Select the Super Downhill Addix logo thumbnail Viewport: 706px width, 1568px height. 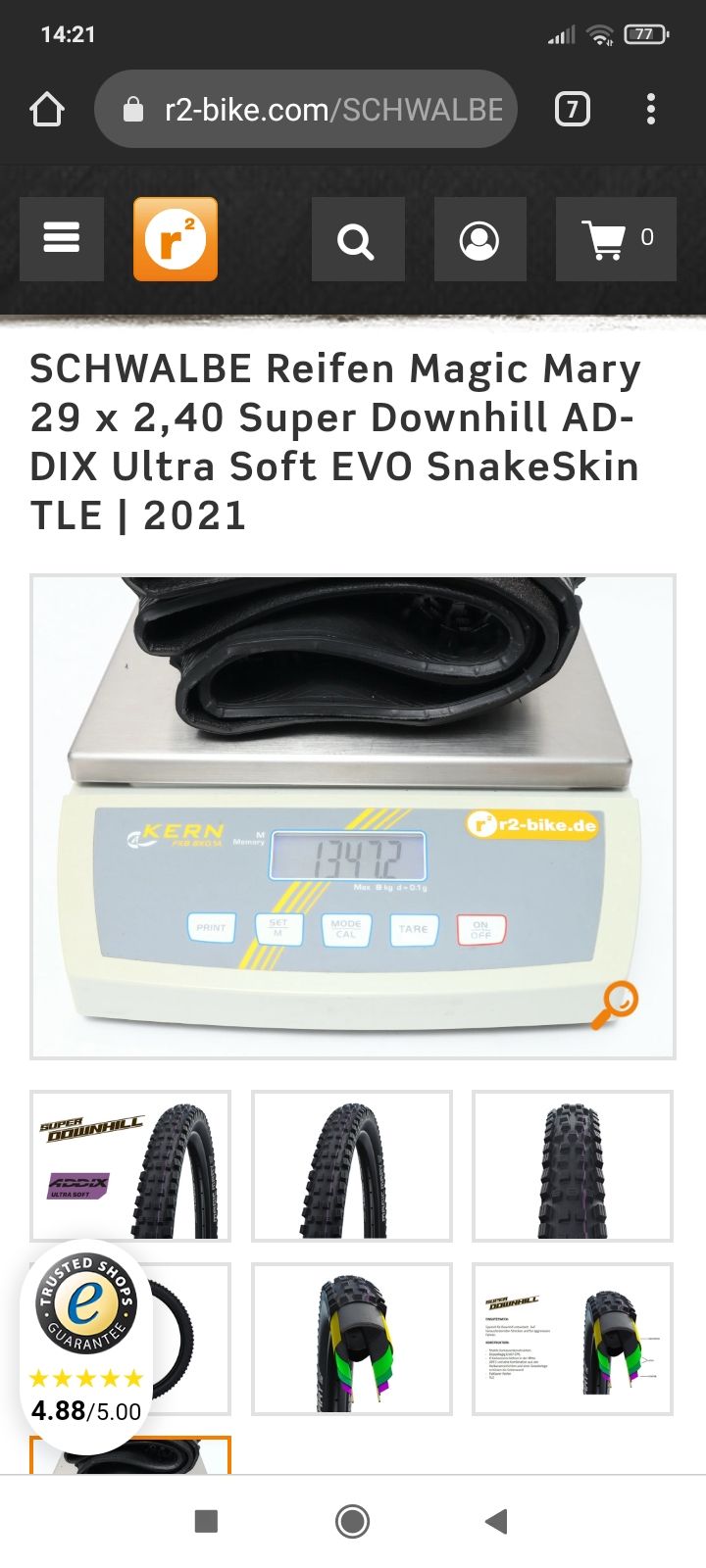click(x=130, y=1166)
